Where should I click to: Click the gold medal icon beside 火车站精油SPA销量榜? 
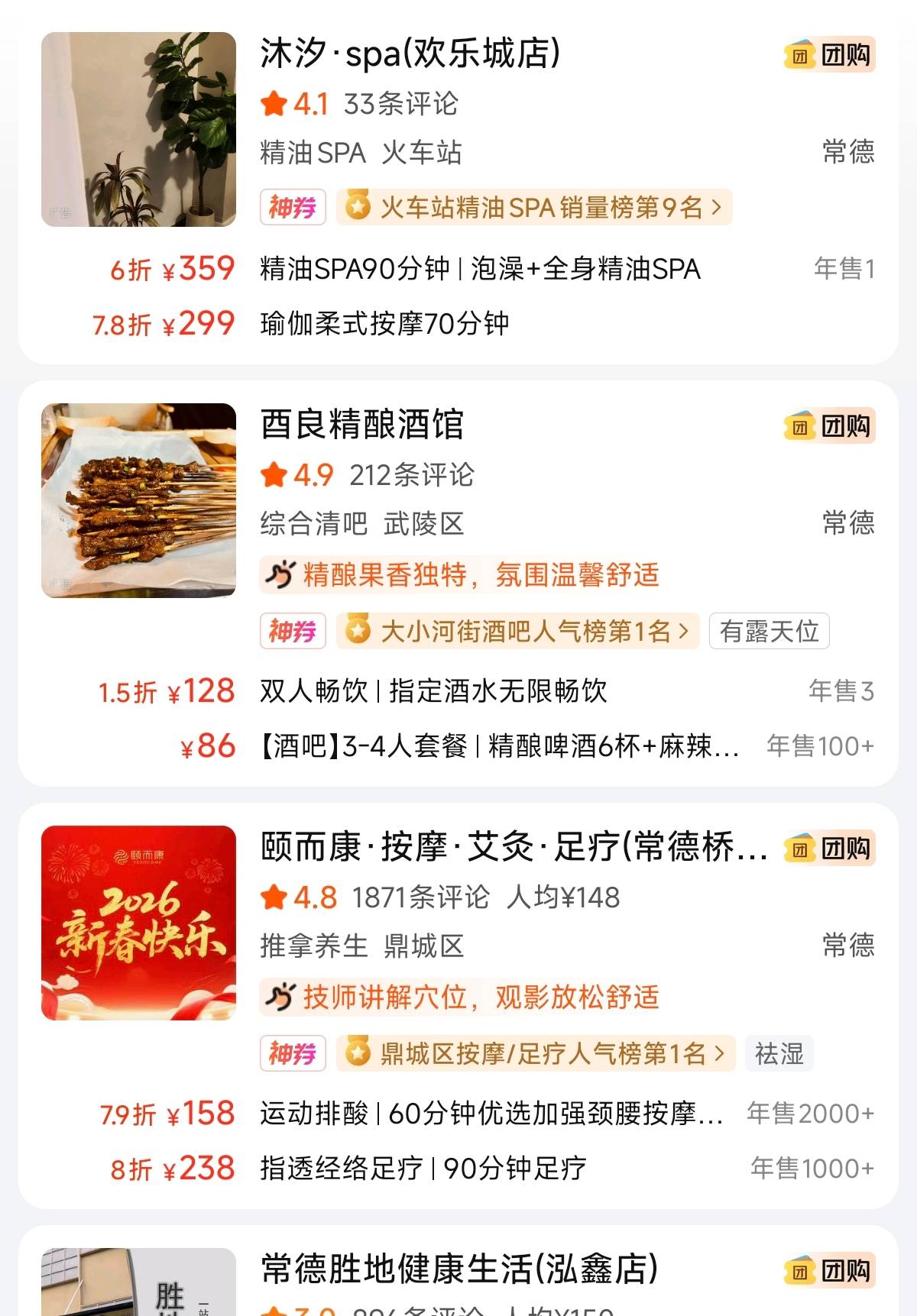(356, 207)
